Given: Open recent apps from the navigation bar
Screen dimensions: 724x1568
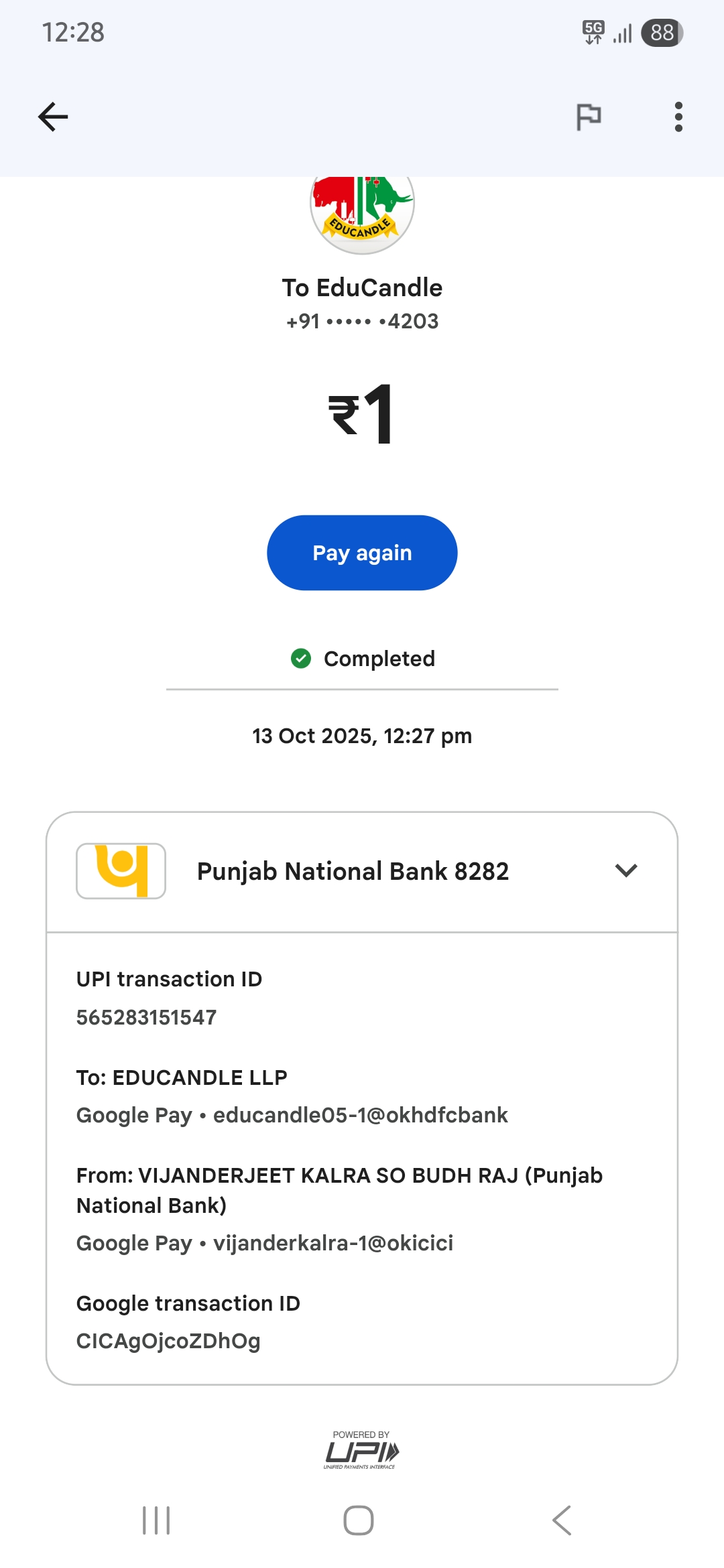Looking at the screenshot, I should (156, 1520).
